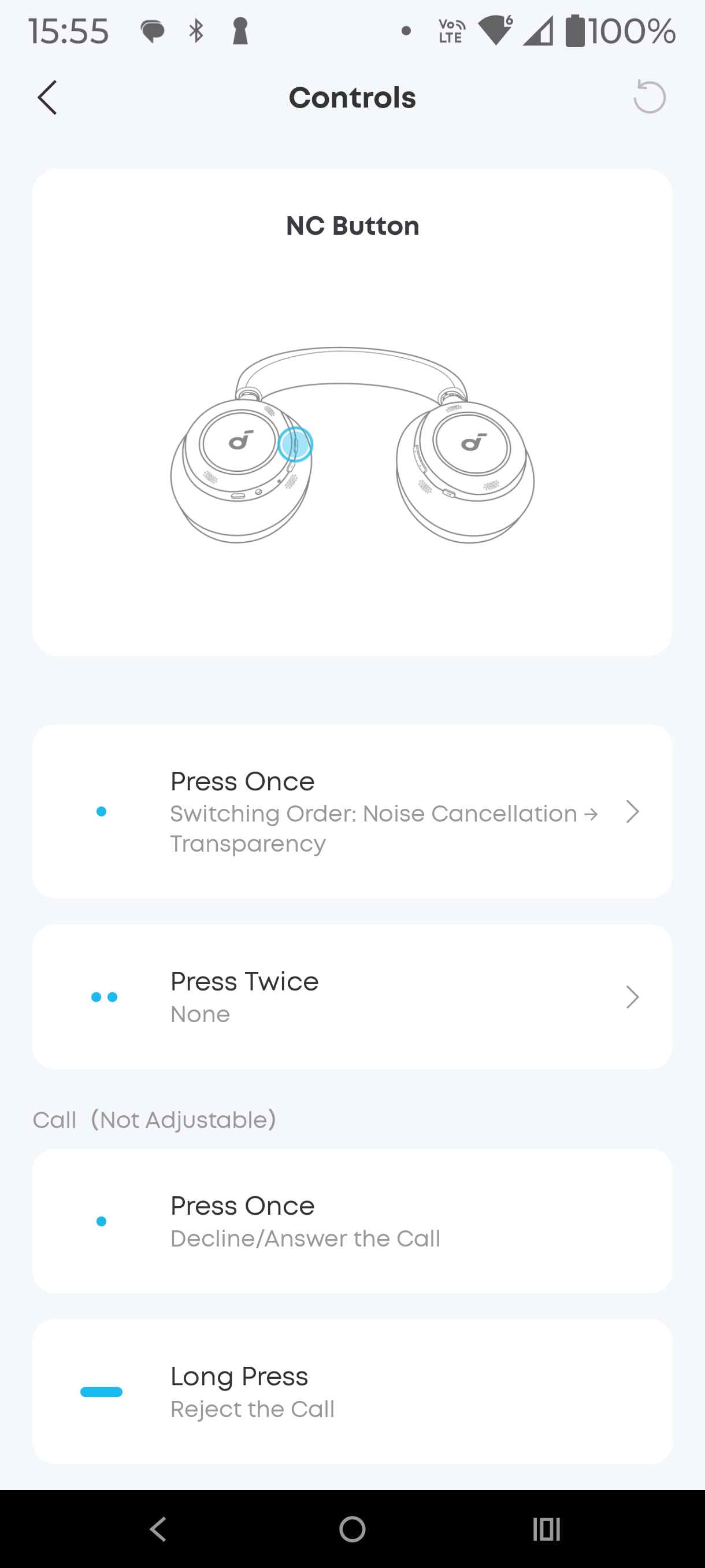The width and height of the screenshot is (705, 1568).
Task: Open the Press Once switching order setting
Action: tap(352, 811)
